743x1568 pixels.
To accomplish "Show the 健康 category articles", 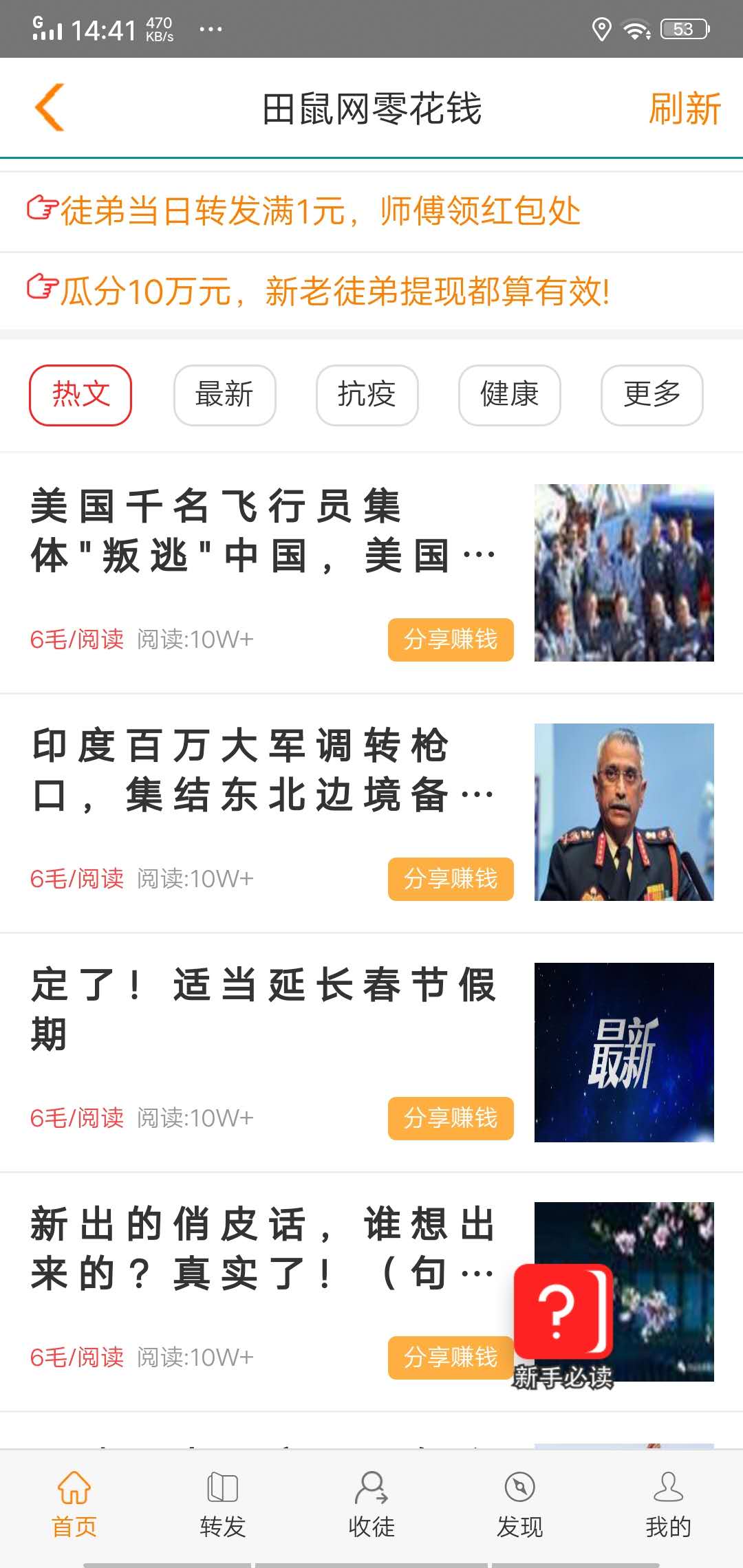I will (x=509, y=395).
